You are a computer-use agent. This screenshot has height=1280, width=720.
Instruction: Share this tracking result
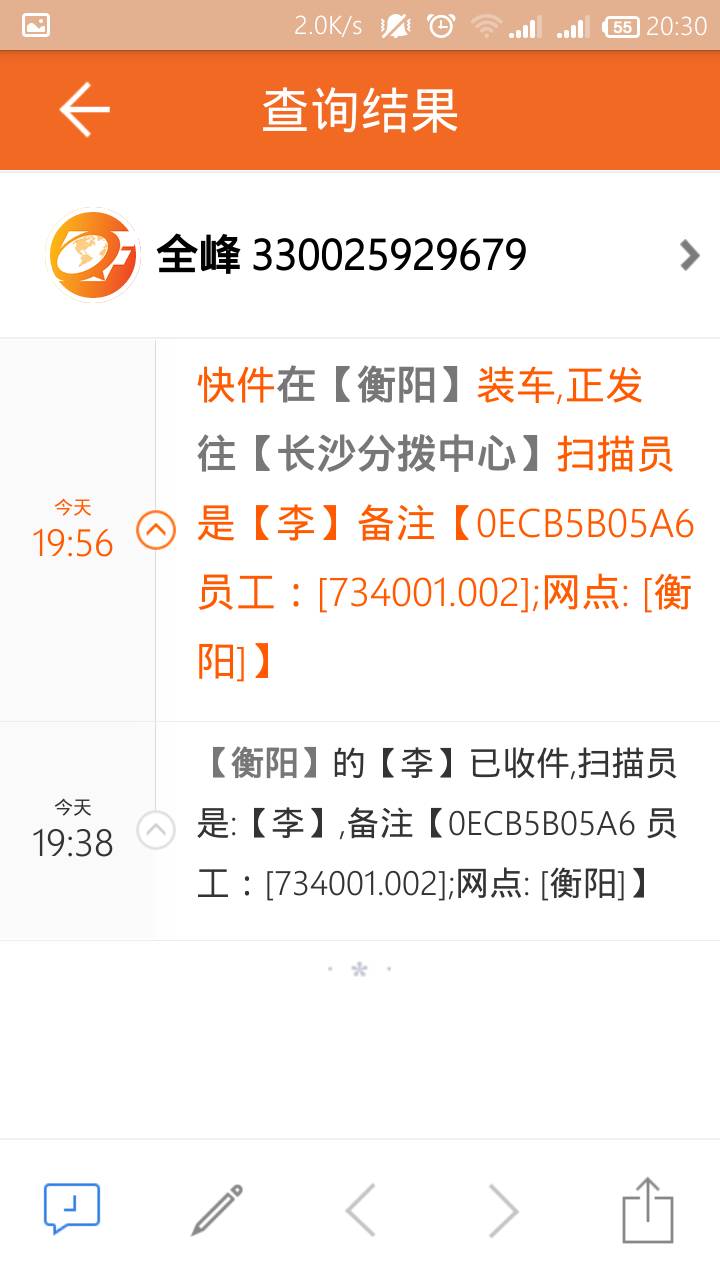pos(647,1210)
